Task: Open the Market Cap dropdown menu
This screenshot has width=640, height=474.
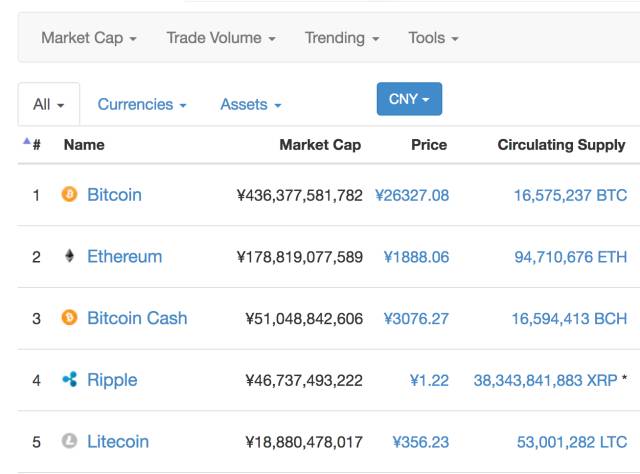Action: tap(89, 38)
